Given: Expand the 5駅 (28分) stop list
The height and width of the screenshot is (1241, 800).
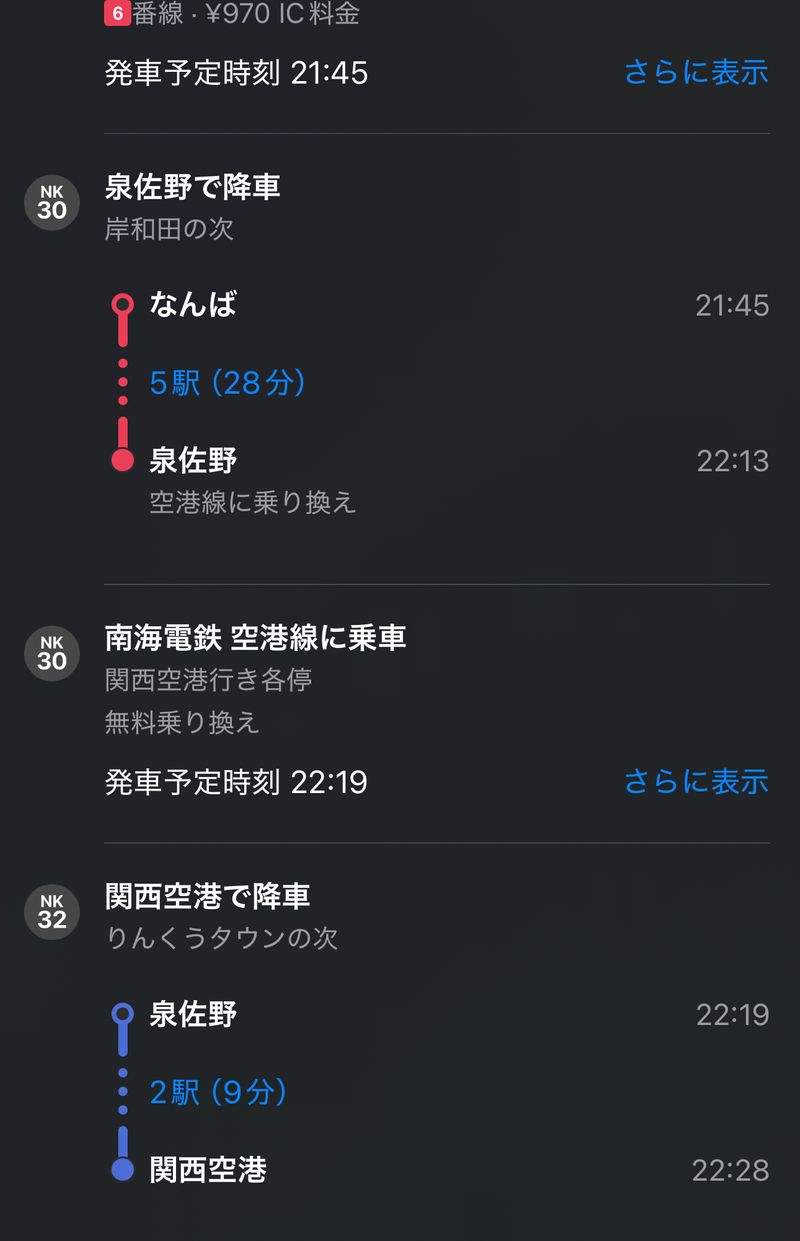Looking at the screenshot, I should pos(227,382).
